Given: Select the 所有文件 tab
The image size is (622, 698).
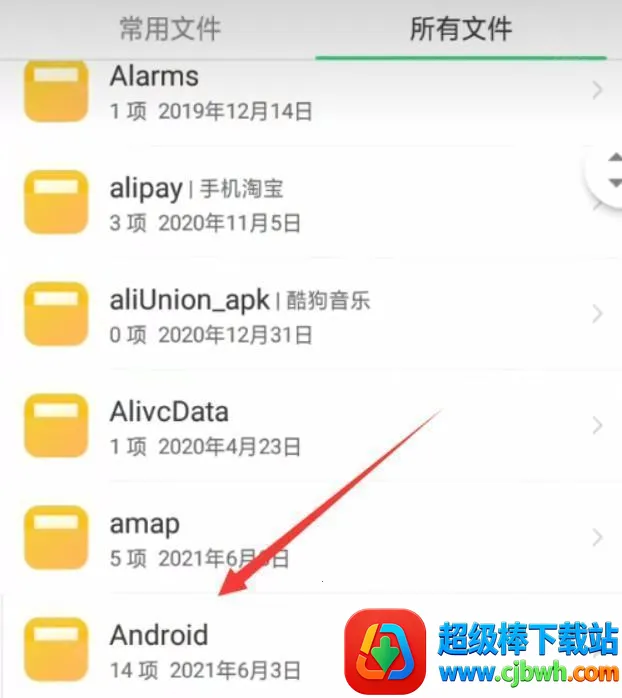Looking at the screenshot, I should click(x=460, y=28).
